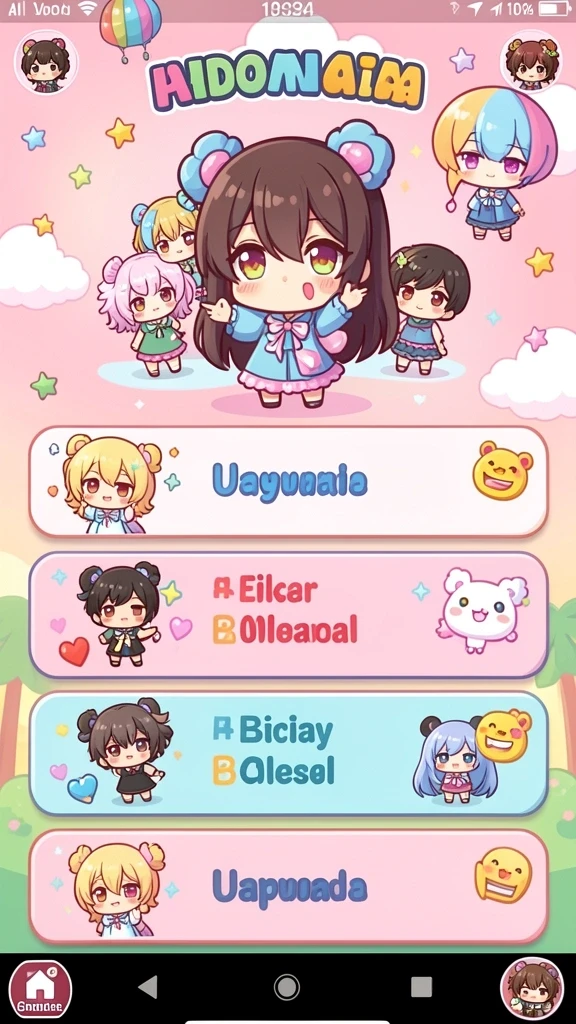576x1024 pixels.
Task: Open the bottom-right profile avatar
Action: tap(532, 989)
